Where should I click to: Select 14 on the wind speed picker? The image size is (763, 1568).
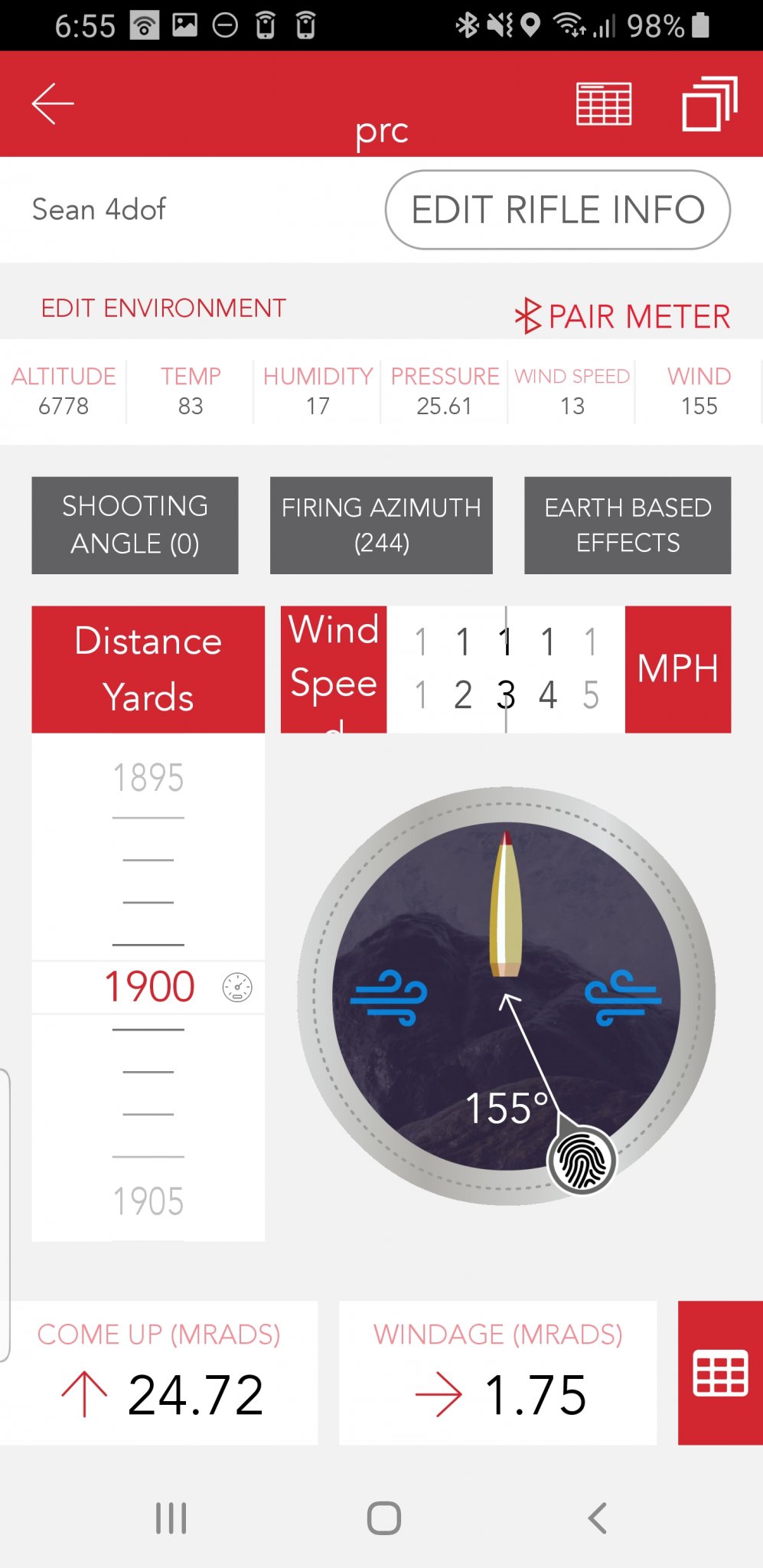[548, 669]
